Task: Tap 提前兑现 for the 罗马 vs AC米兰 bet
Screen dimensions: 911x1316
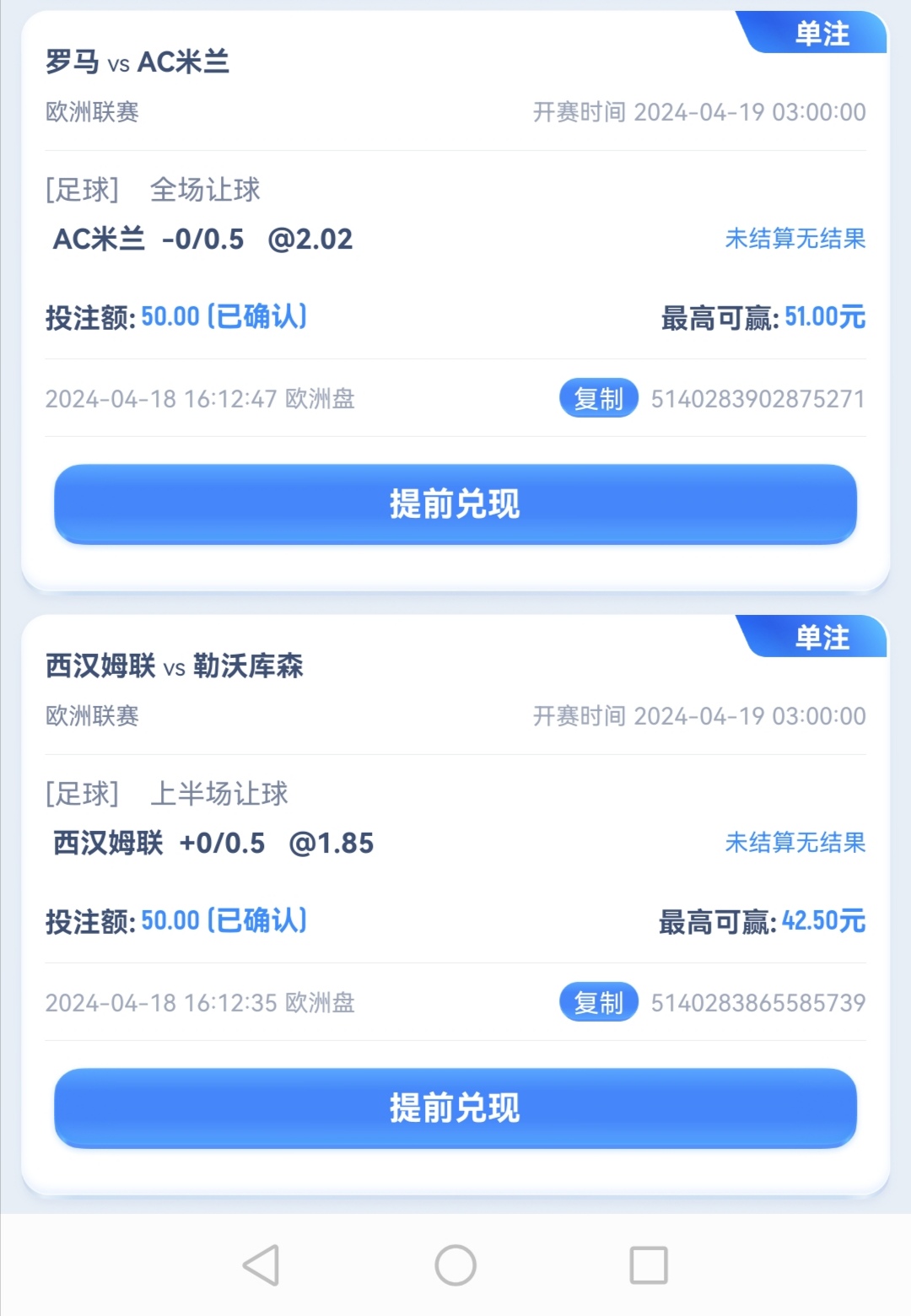Action: 455,504
